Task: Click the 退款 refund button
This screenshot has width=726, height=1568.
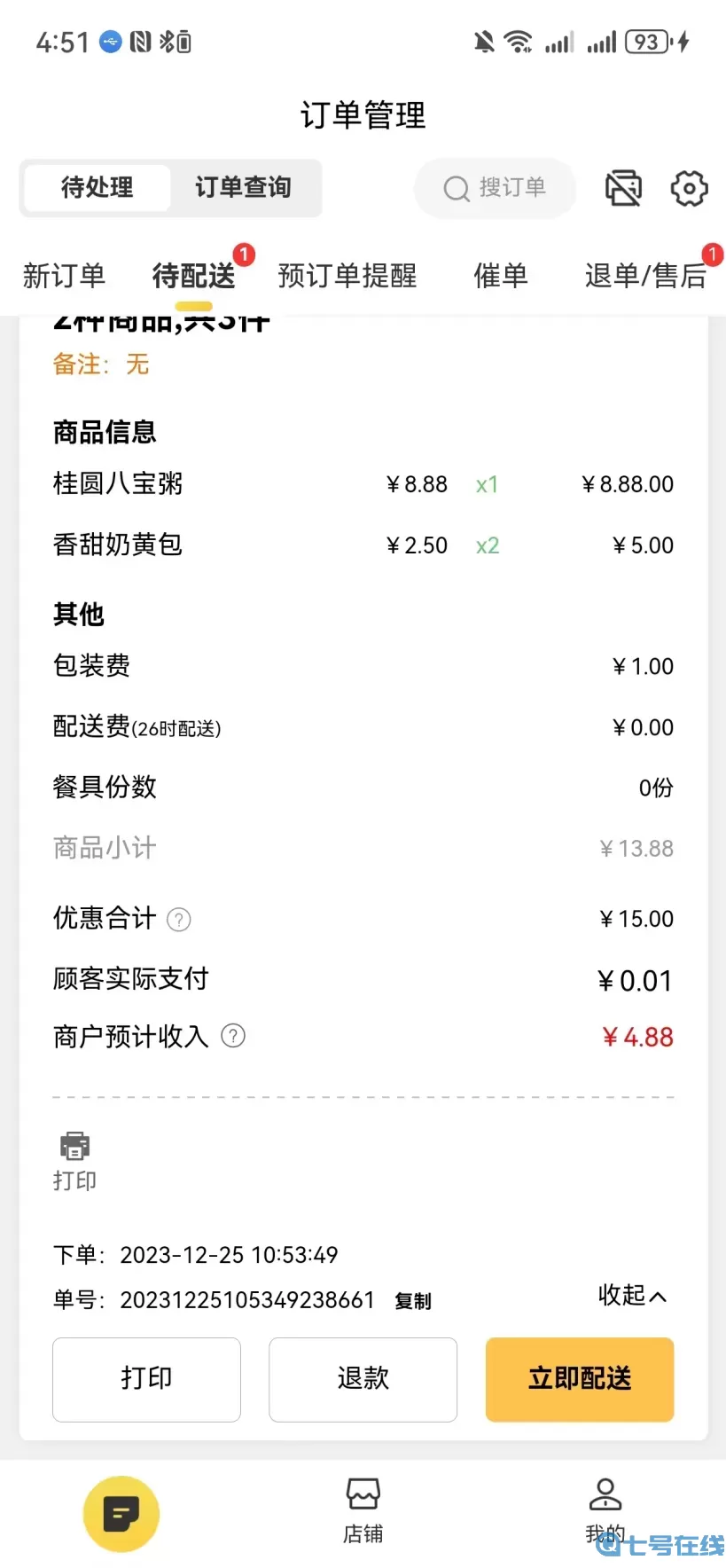Action: click(x=363, y=1379)
